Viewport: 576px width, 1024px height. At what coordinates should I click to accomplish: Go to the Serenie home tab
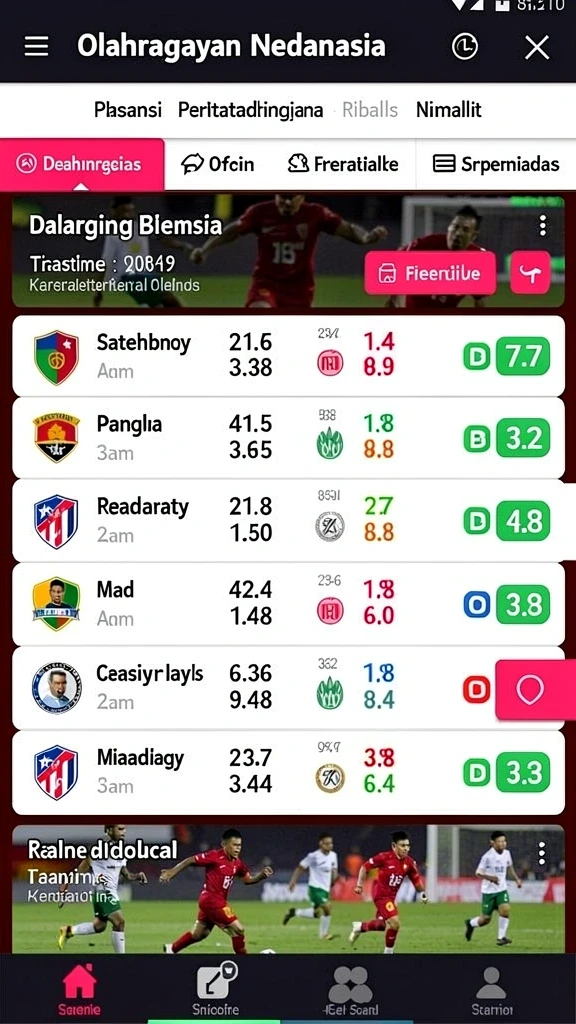(80, 990)
